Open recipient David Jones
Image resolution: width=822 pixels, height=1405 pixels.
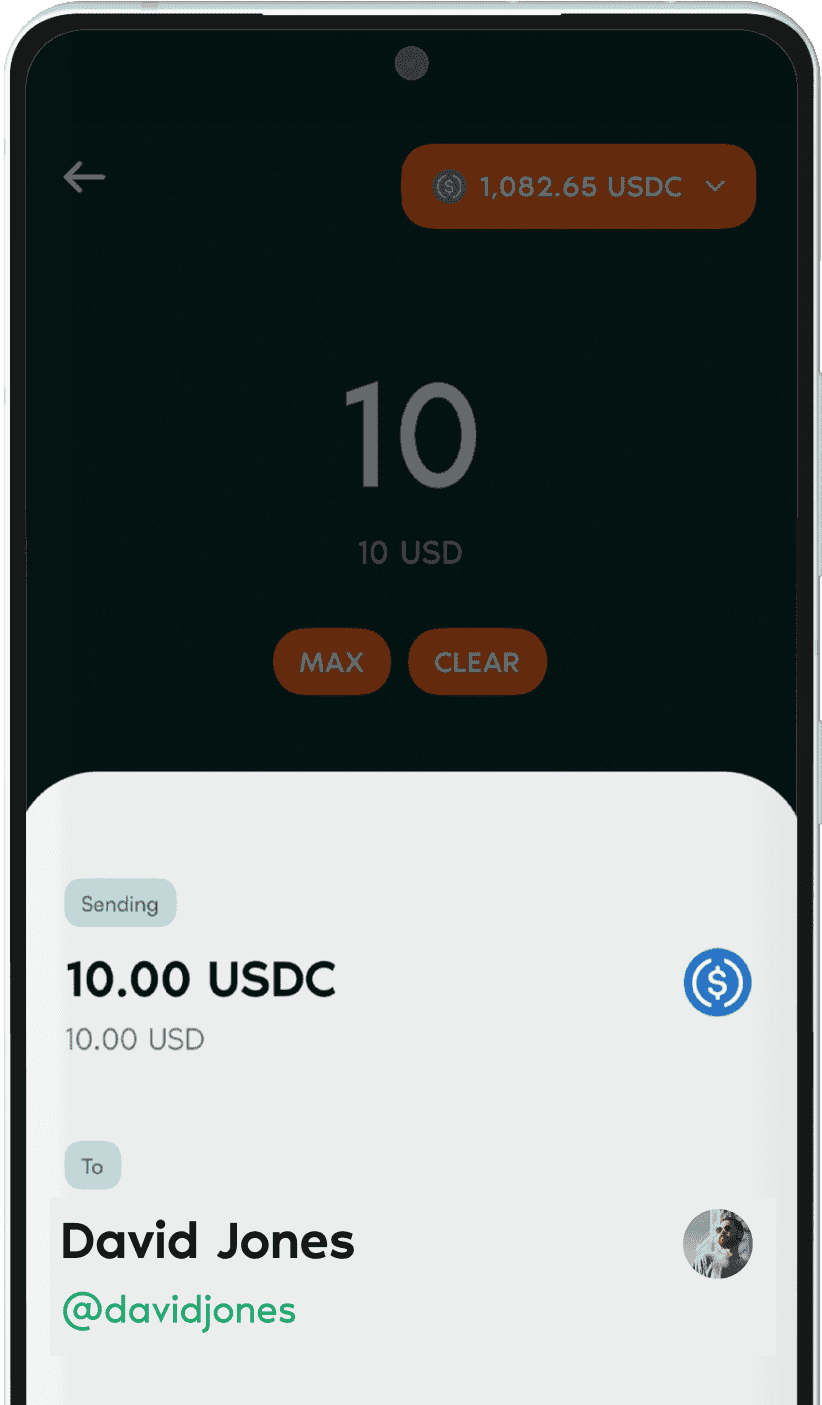pos(208,1242)
